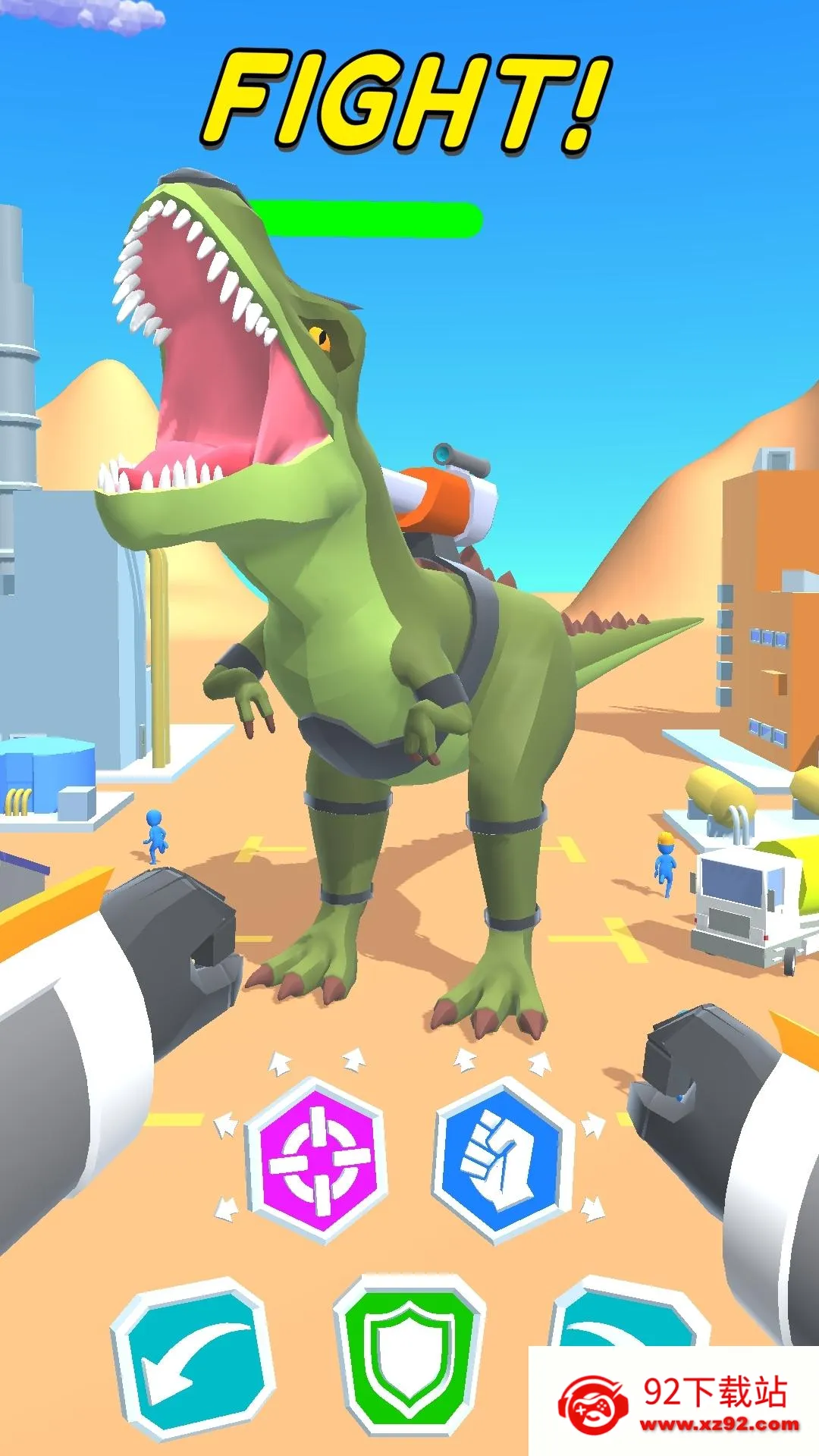Viewport: 819px width, 1456px height.
Task: Throw a punch with the blue fist button
Action: coord(502,1159)
